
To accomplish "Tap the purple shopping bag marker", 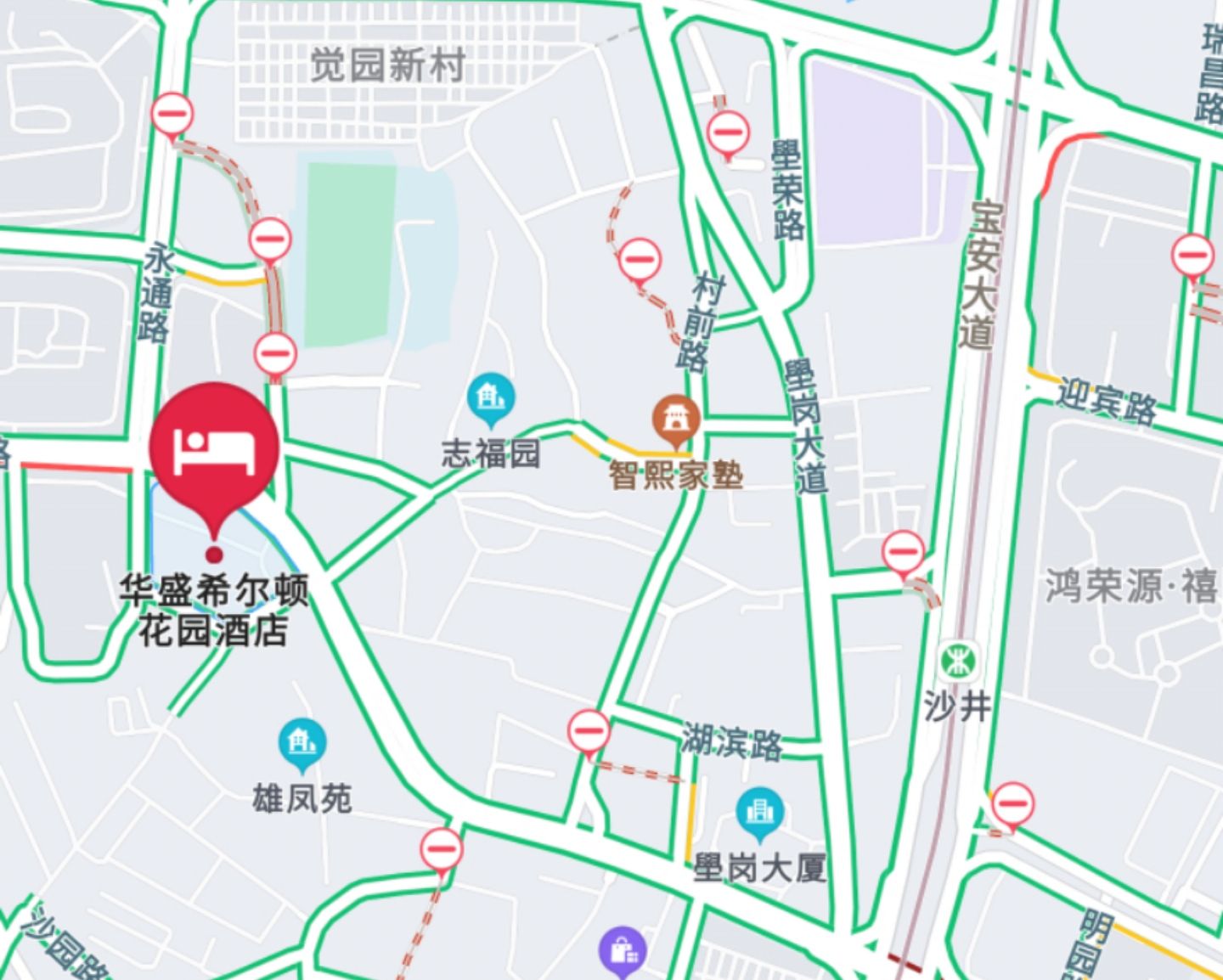I will coord(623,951).
